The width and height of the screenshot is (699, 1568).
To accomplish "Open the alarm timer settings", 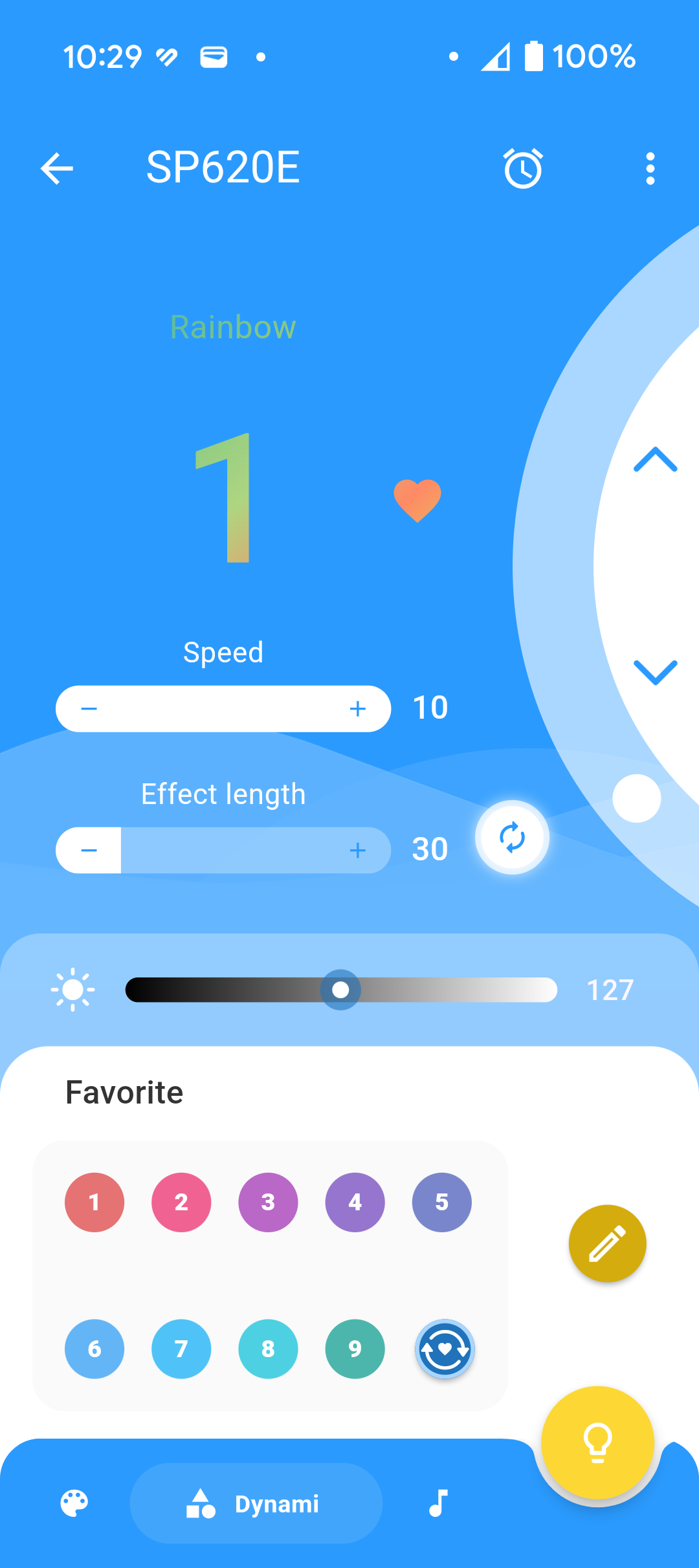I will coord(523,169).
